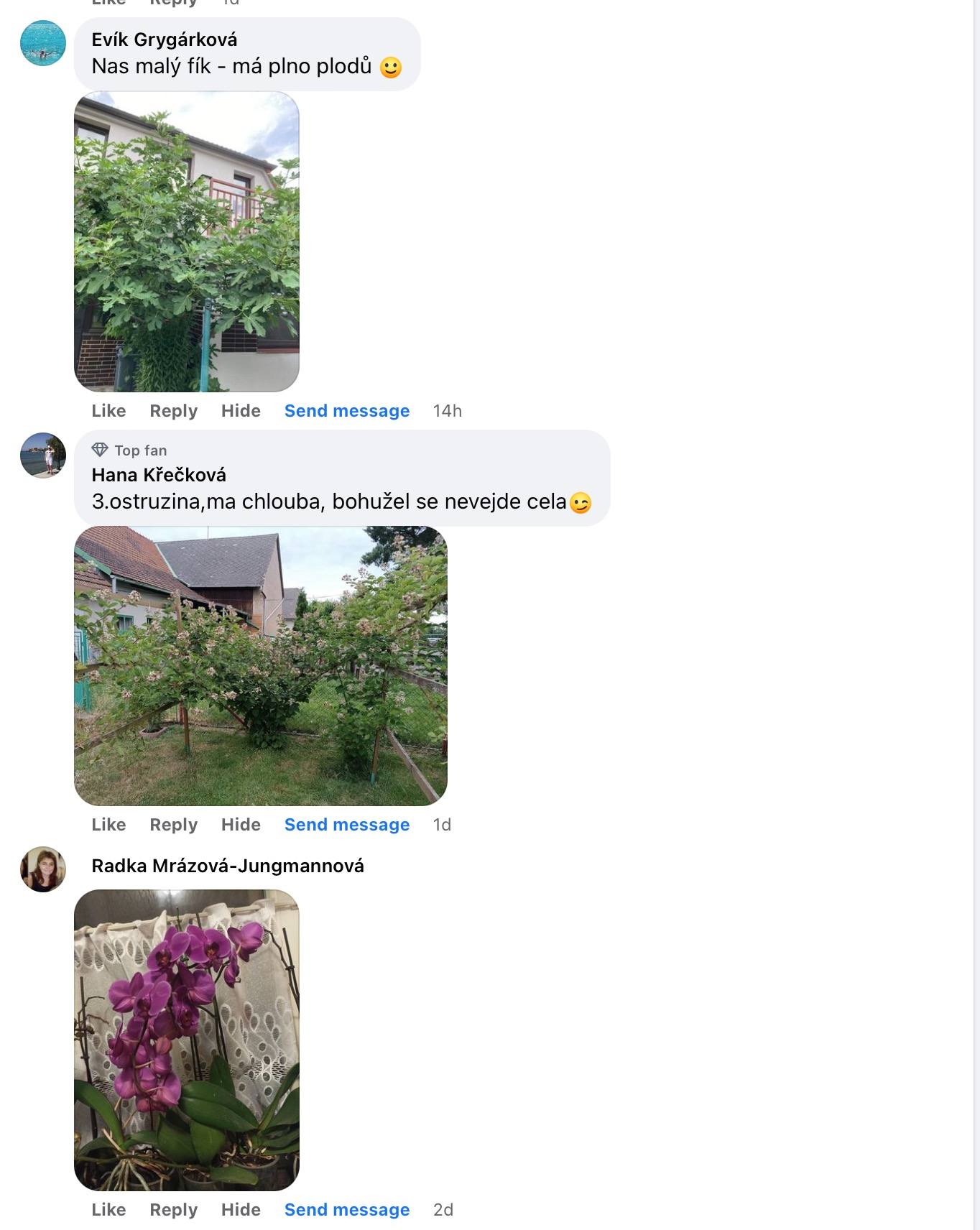Open Hana Křečková's profile name
The image size is (980, 1230).
pos(159,475)
